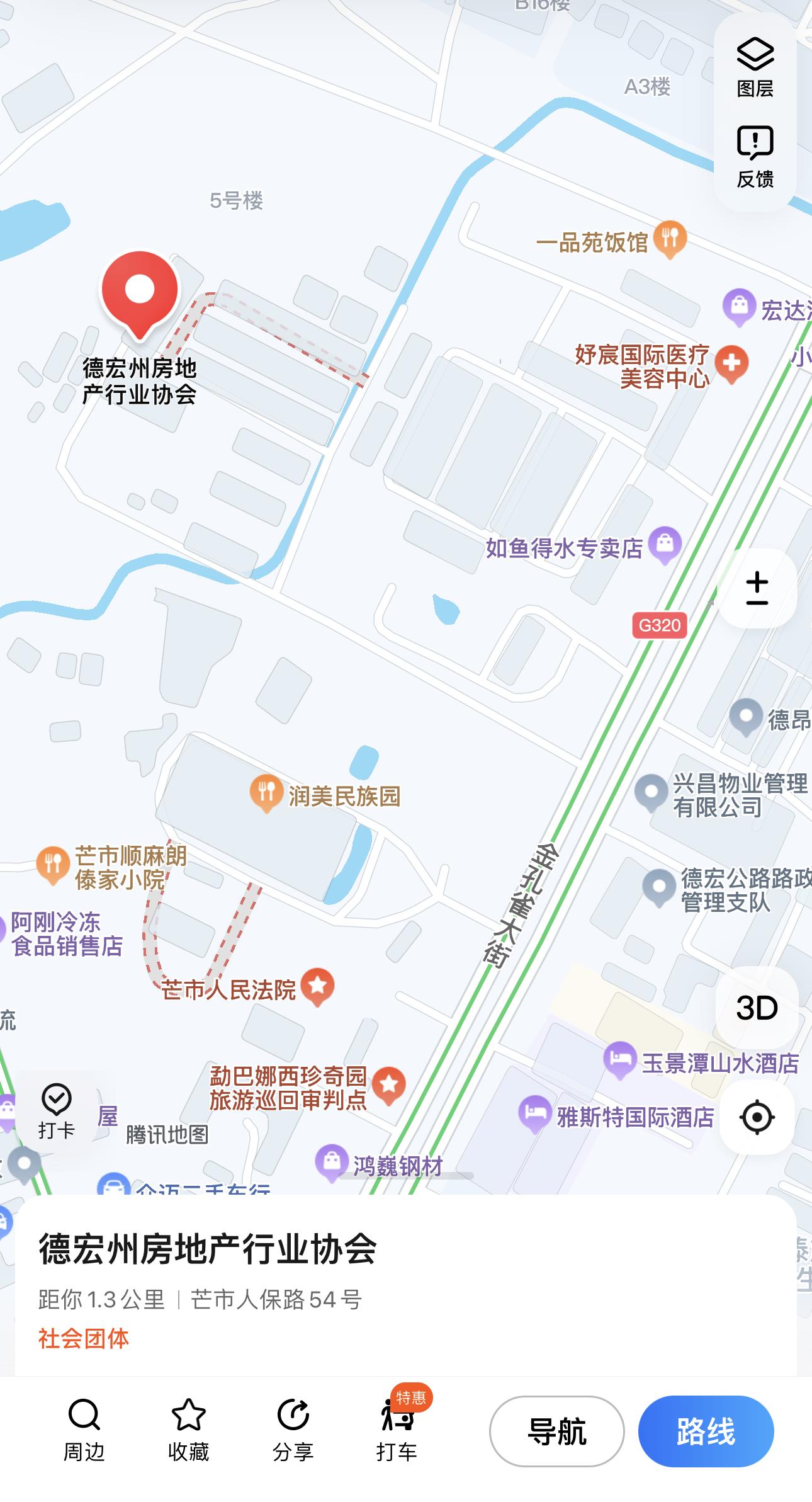Search 周边 nearby places
This screenshot has width=812, height=1502.
(84, 1431)
